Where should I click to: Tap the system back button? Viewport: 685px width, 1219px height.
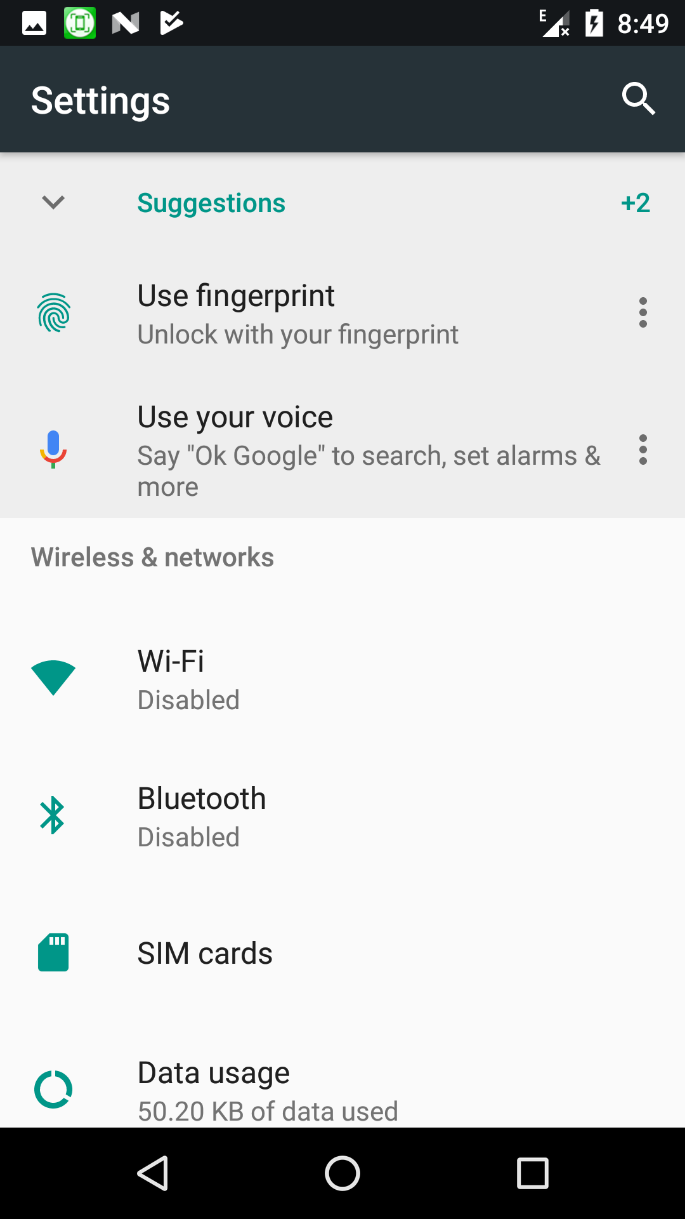(152, 1173)
